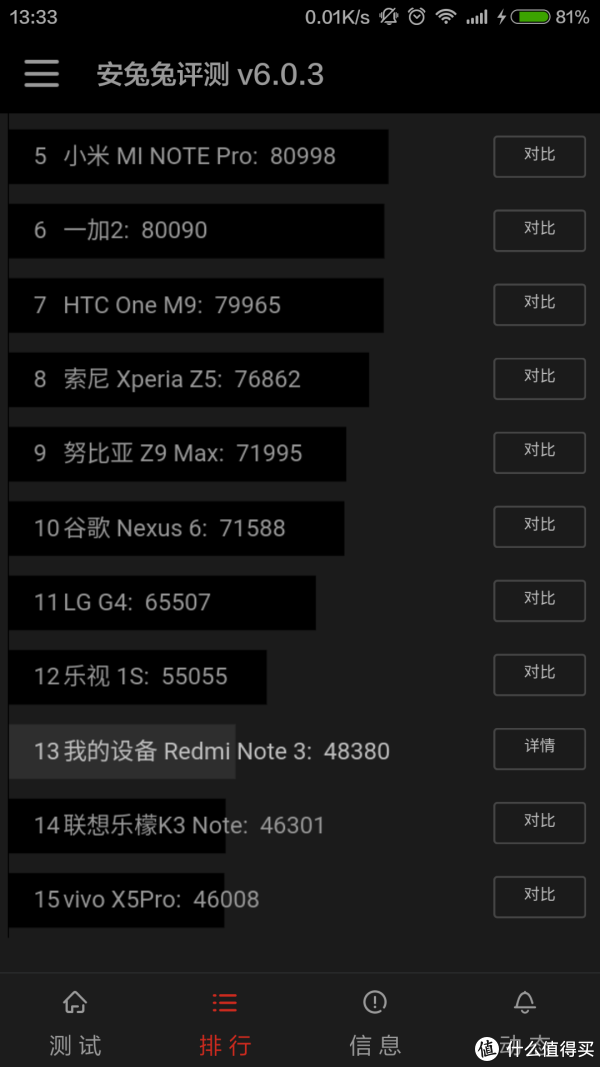Viewport: 600px width, 1067px height.
Task: Compare with LG G4
Action: [539, 601]
